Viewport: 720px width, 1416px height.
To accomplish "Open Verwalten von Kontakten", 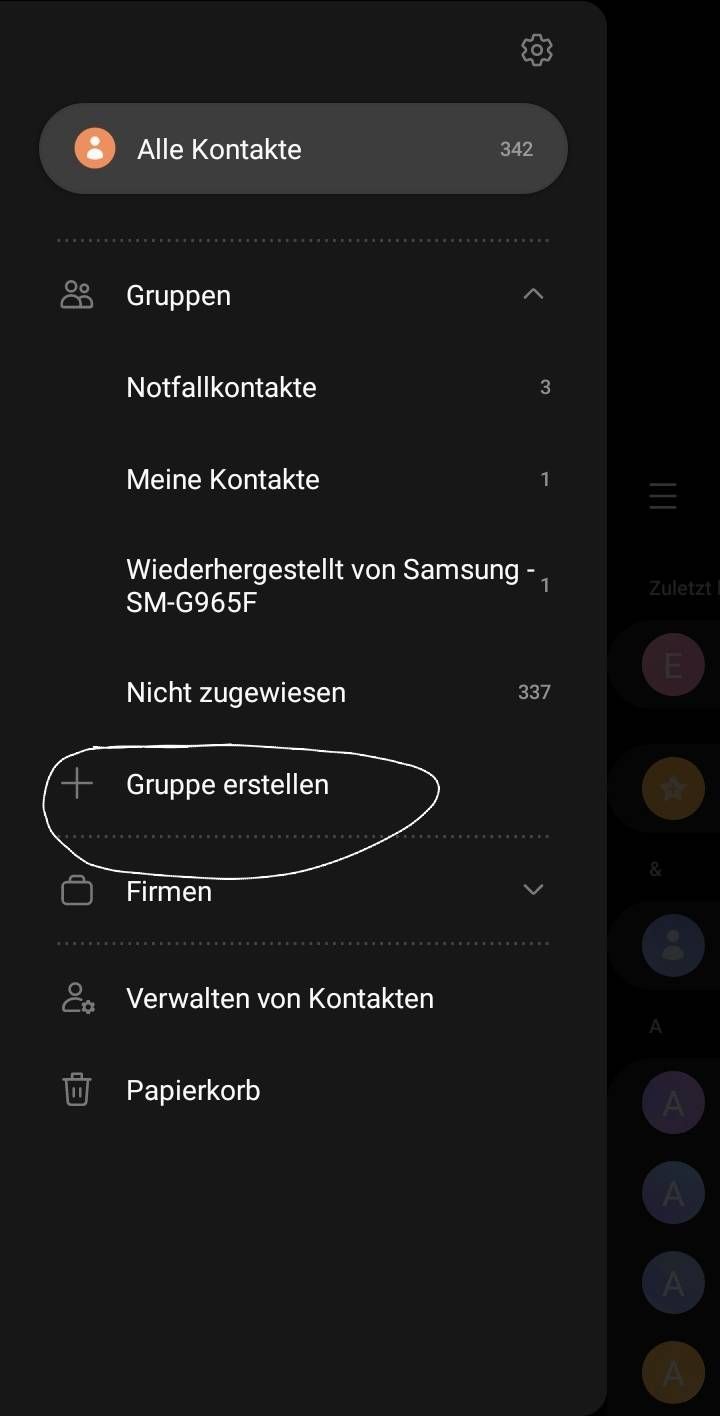I will click(x=279, y=998).
